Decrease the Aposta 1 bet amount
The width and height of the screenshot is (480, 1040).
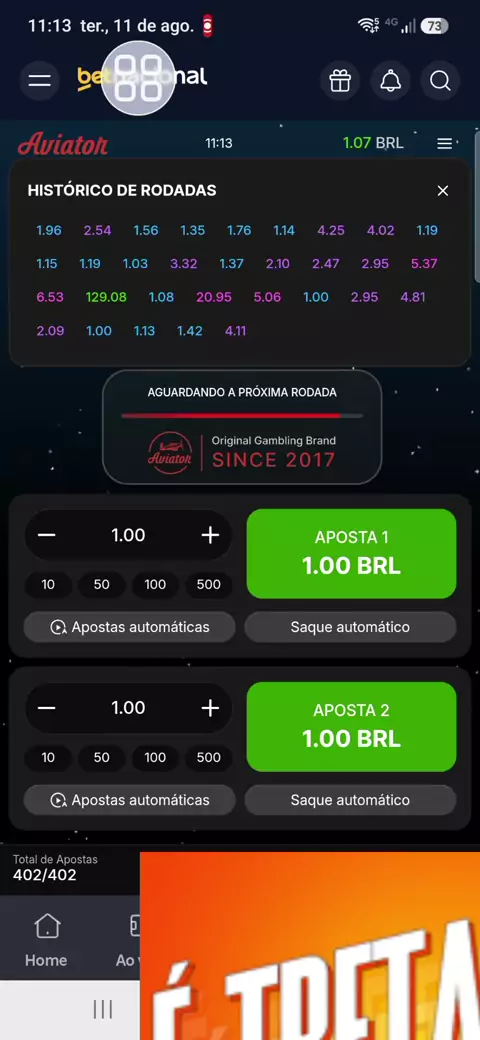click(46, 535)
